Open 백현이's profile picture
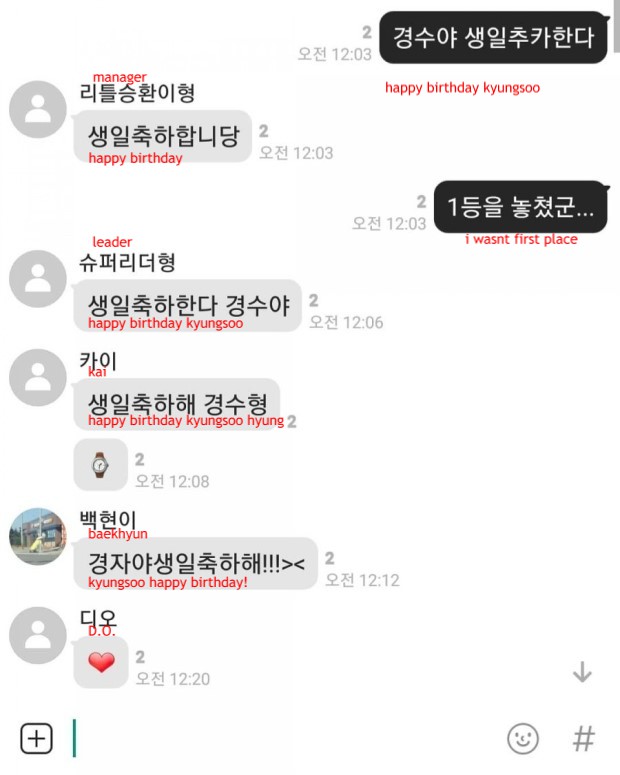 point(38,536)
